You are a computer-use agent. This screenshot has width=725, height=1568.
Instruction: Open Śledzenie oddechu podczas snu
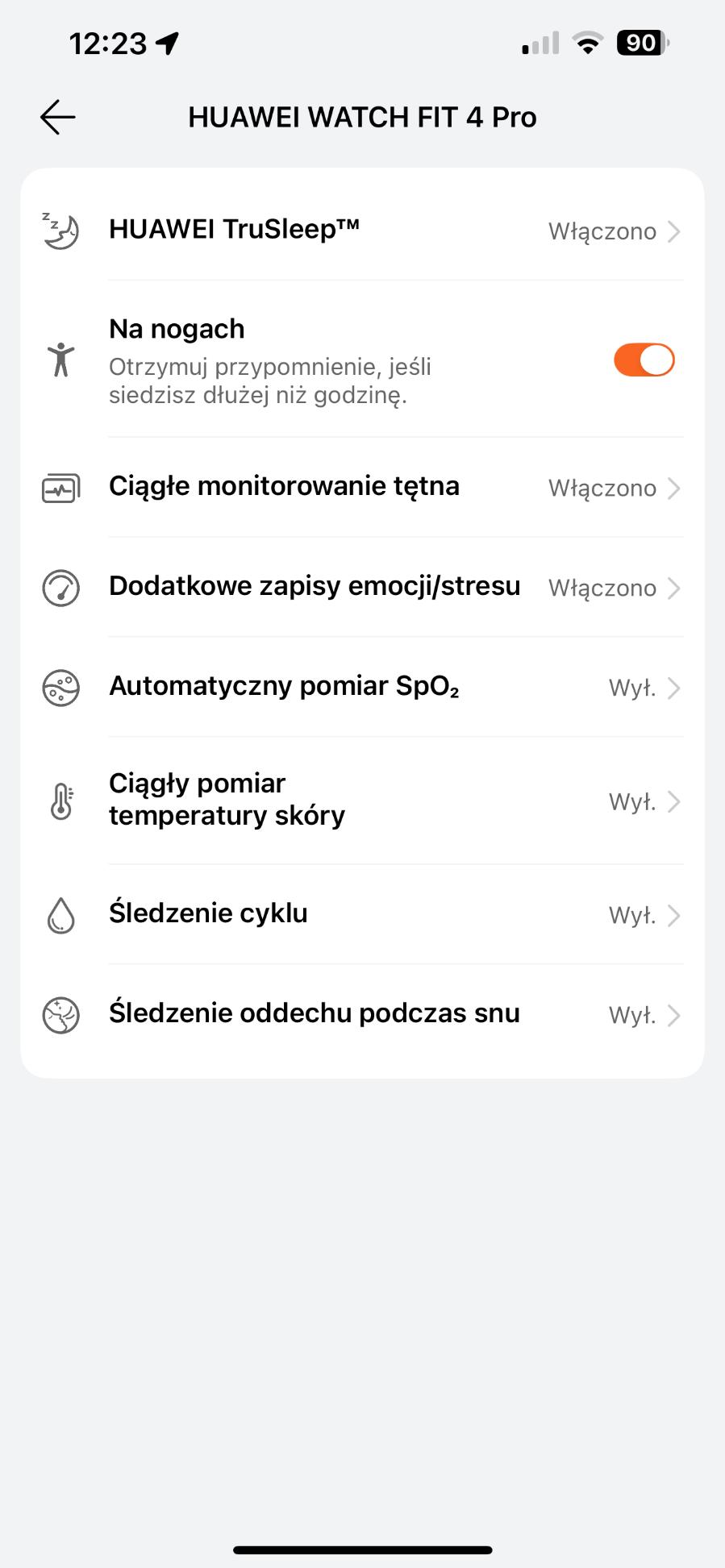click(x=362, y=1014)
